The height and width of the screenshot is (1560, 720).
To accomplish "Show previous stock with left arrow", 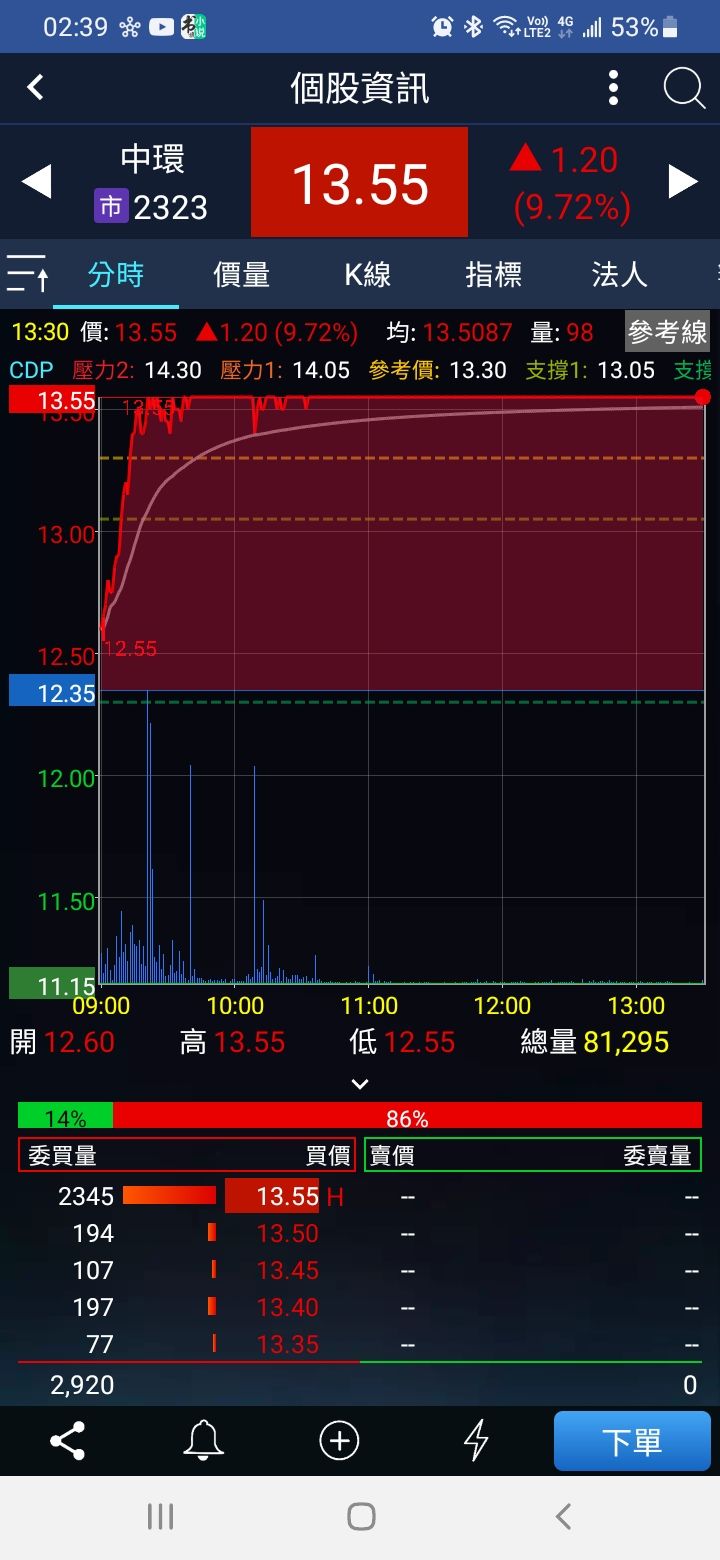I will click(x=36, y=182).
